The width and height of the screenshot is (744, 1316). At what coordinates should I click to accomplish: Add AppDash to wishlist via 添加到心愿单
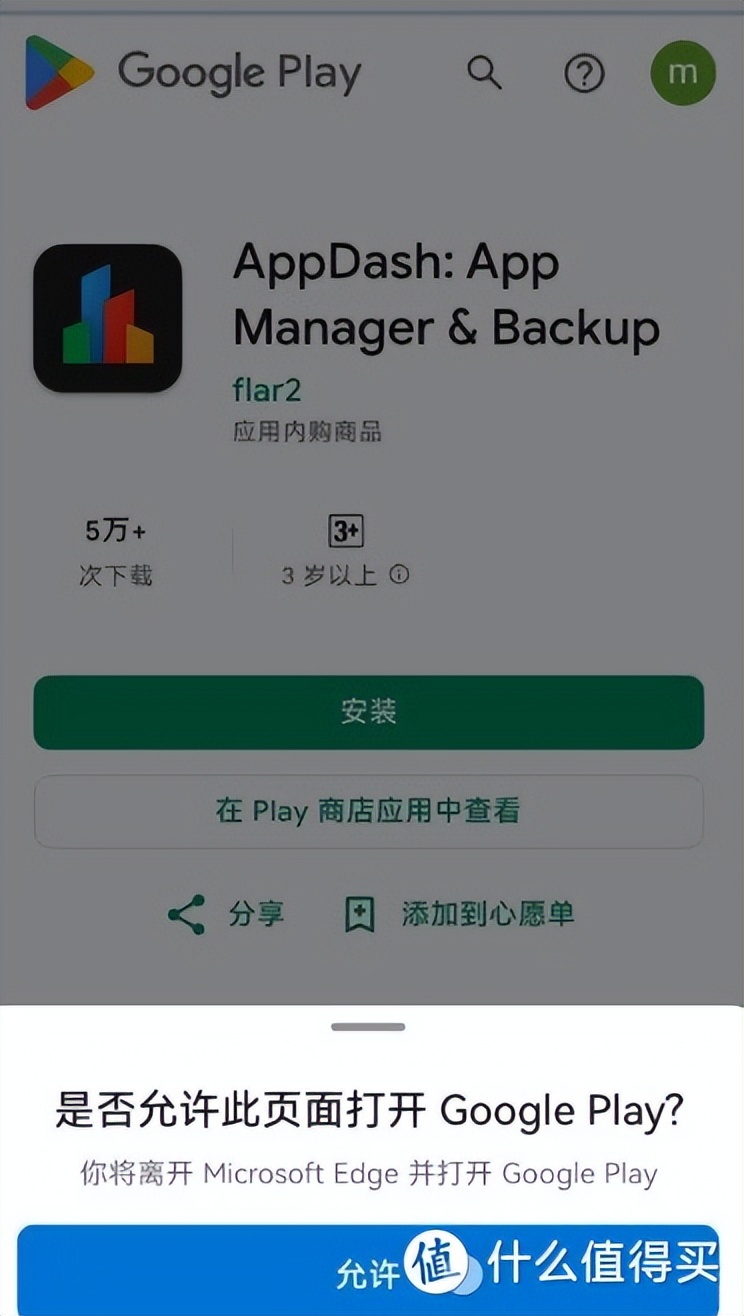coord(460,914)
